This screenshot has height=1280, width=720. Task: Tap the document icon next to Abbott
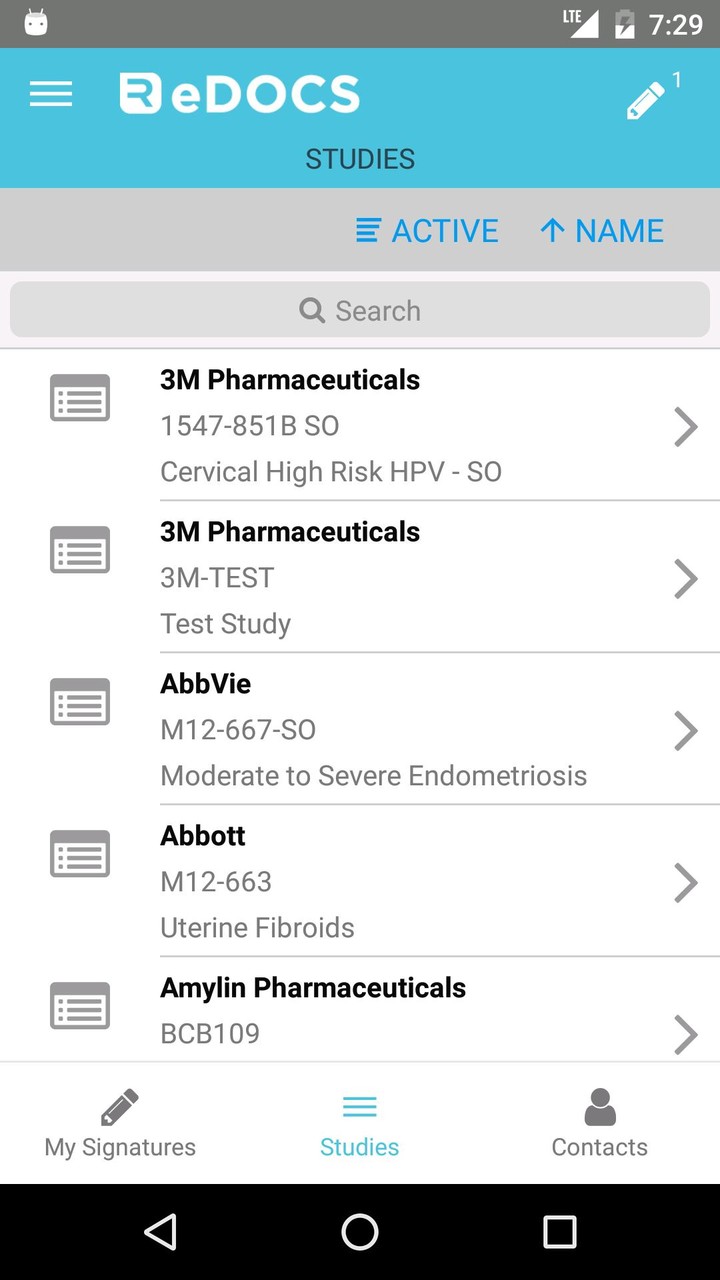[80, 854]
